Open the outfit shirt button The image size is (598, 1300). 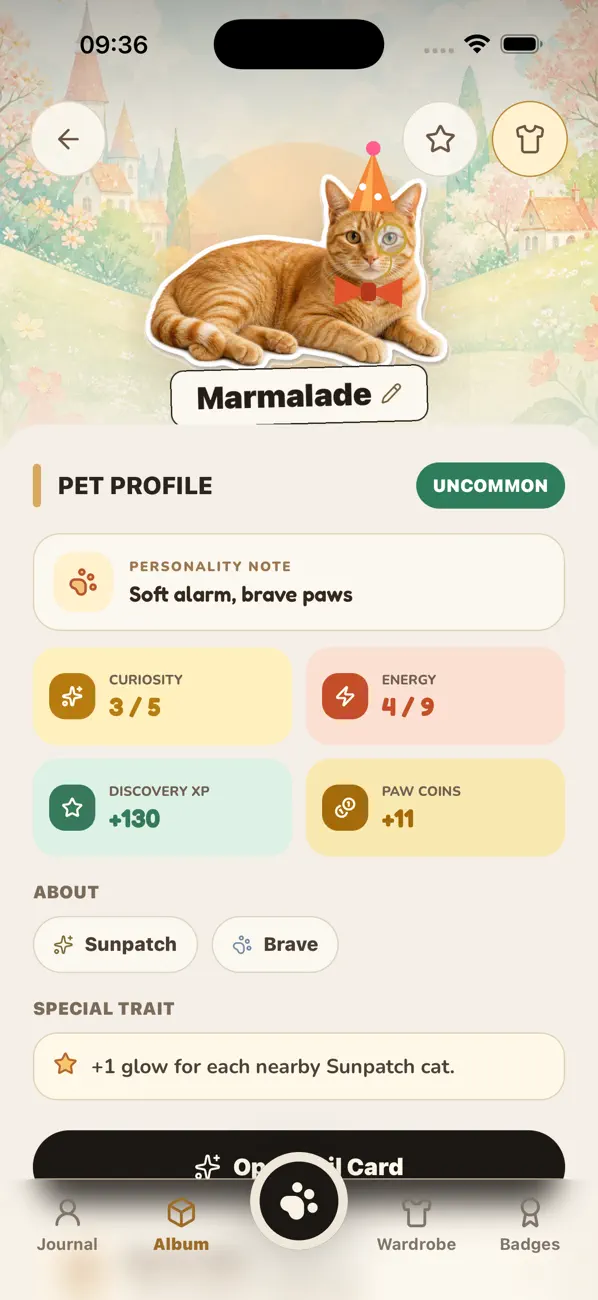(x=530, y=139)
